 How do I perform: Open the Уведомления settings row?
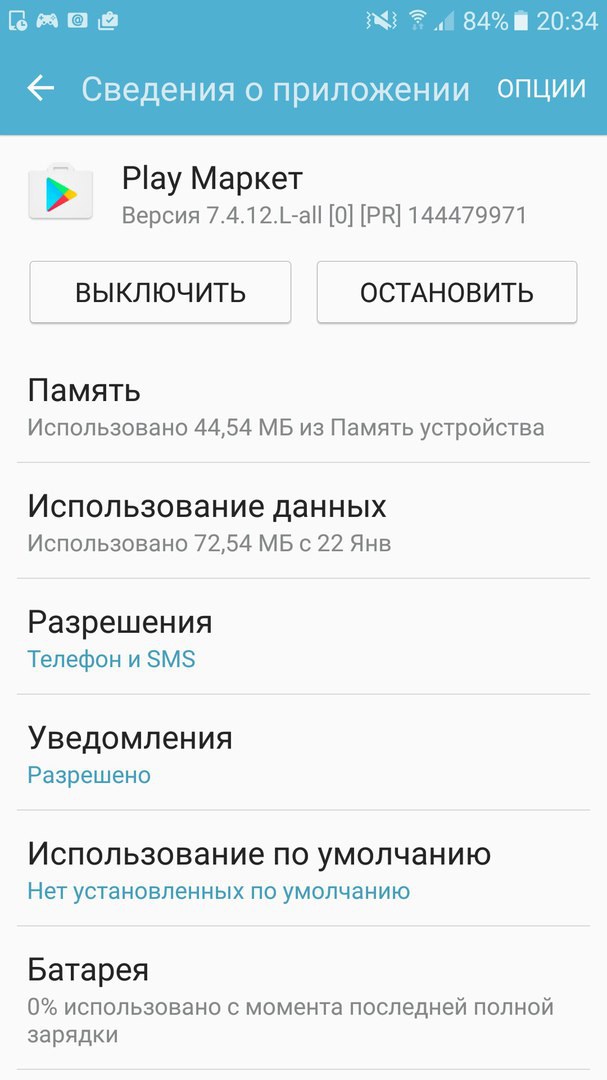pos(303,753)
